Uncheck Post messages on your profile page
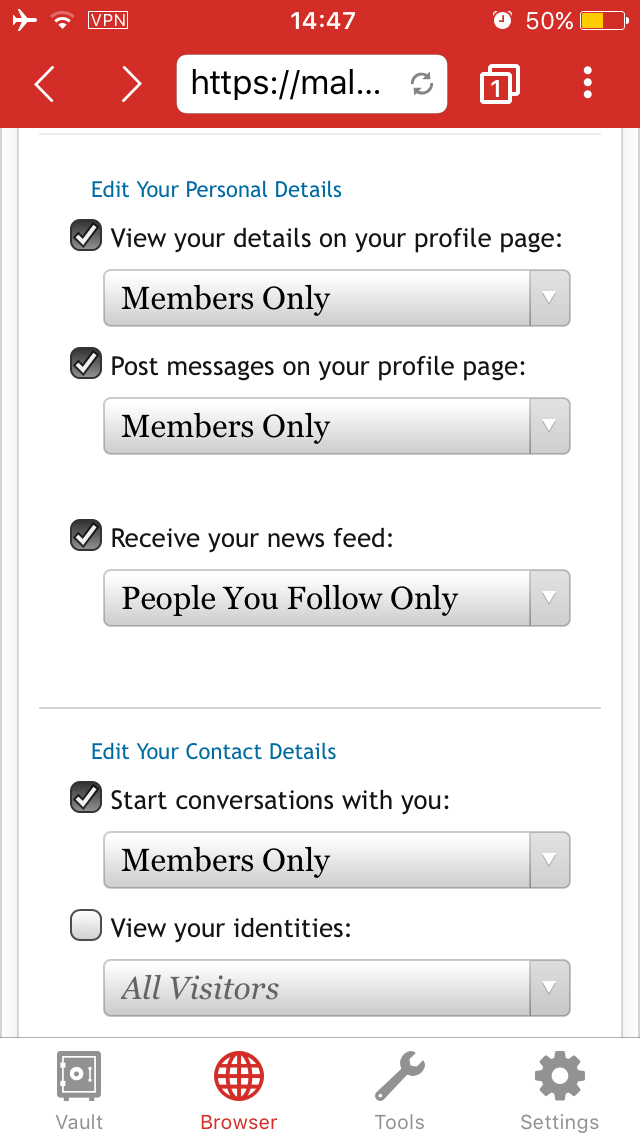The image size is (640, 1136). pyautogui.click(x=86, y=365)
